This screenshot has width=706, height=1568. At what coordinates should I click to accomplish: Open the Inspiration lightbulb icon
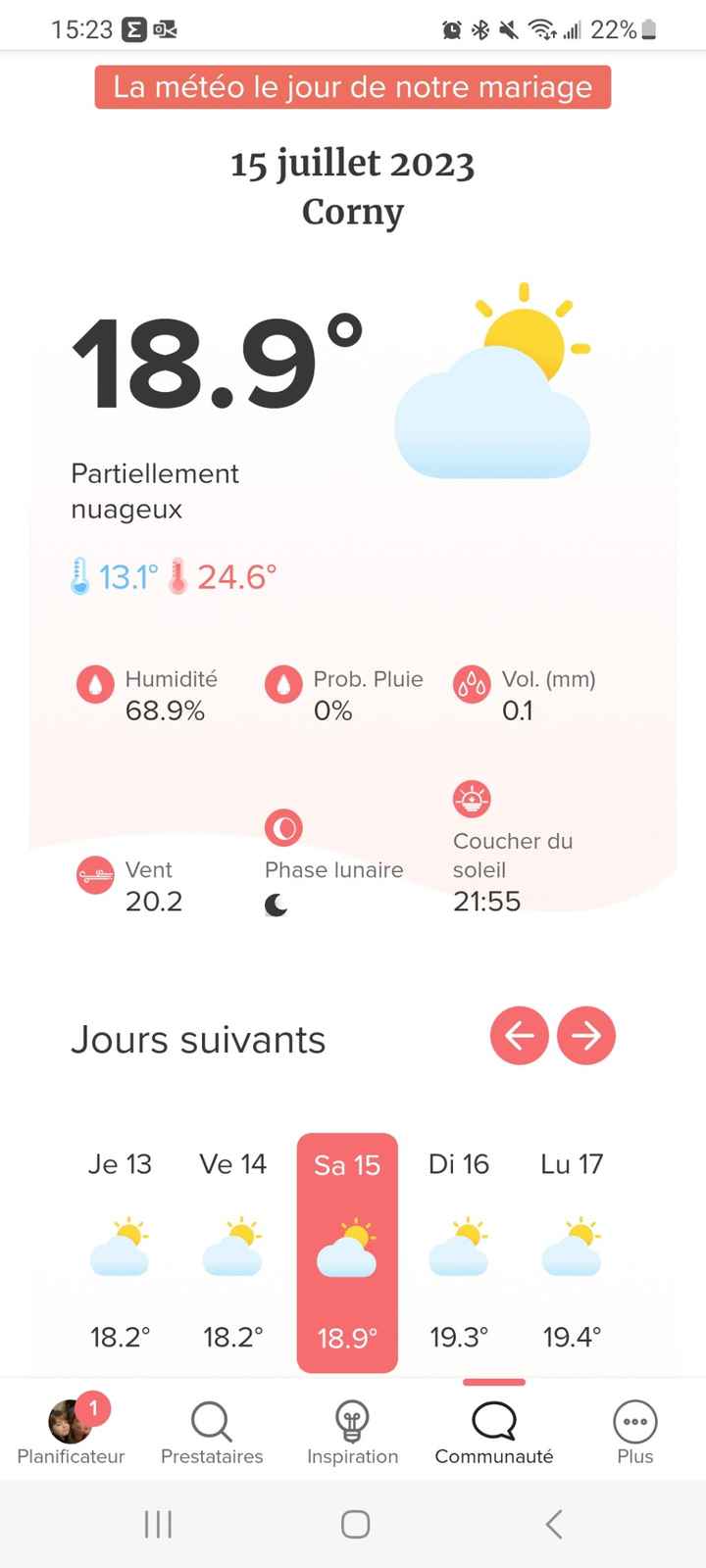tap(352, 1419)
